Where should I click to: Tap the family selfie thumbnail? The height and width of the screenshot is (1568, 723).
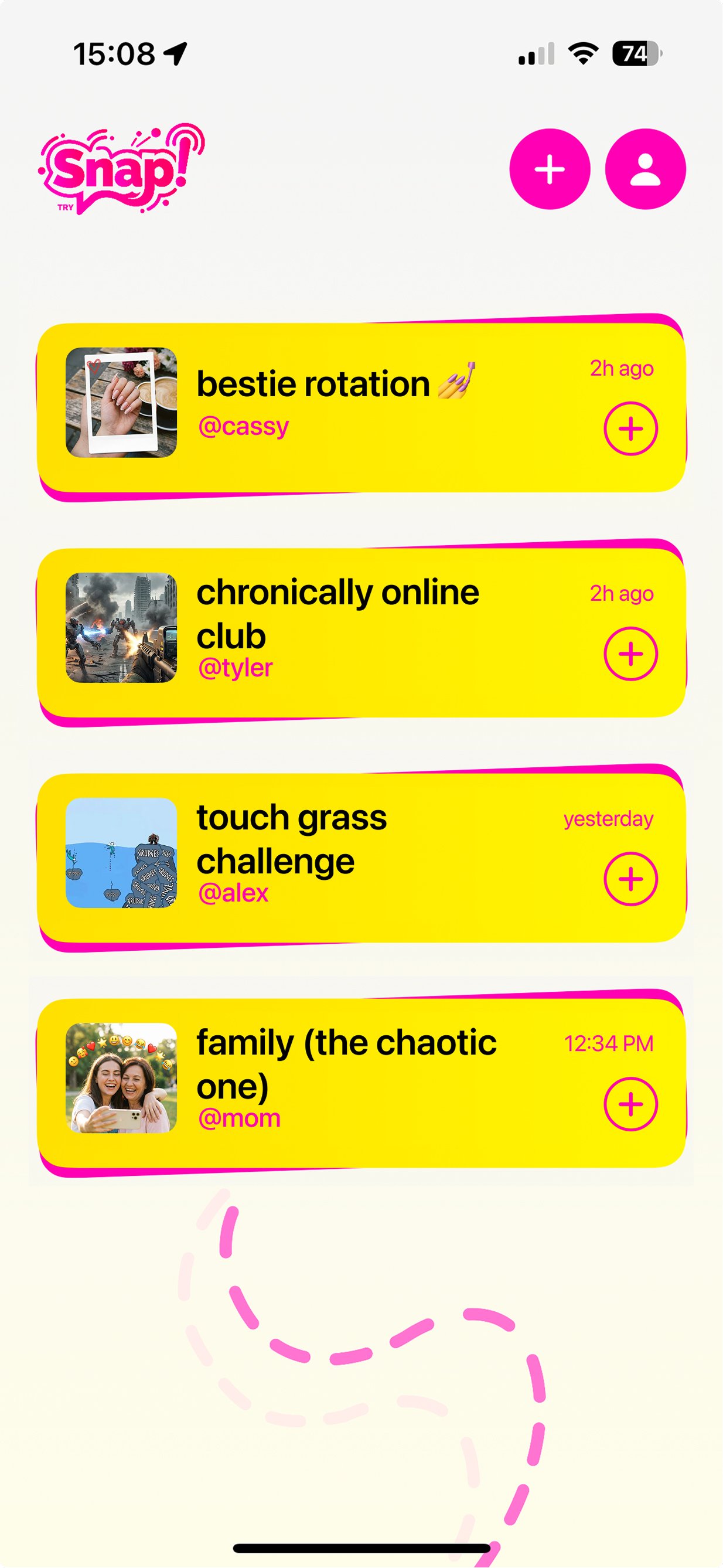point(121,1077)
